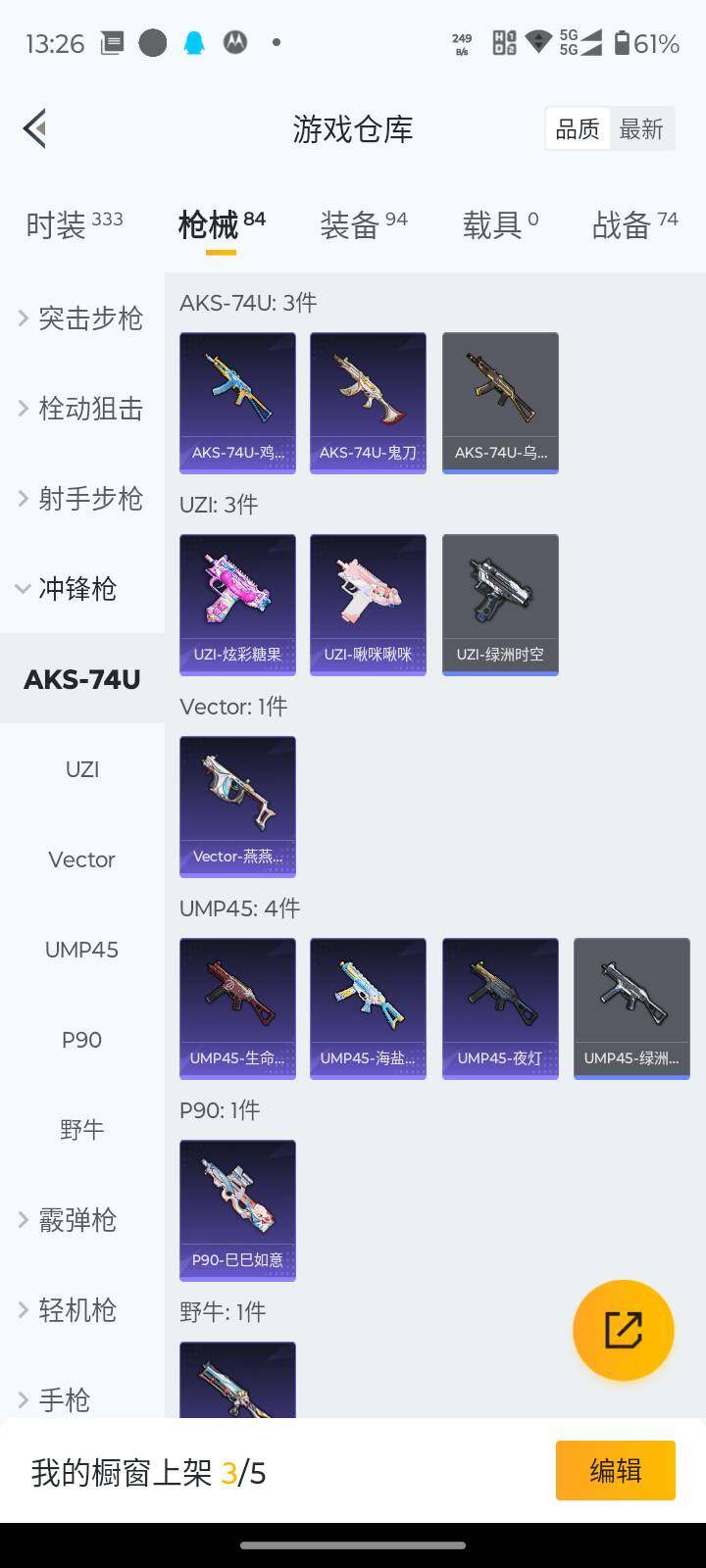Expand the 栓动狙击 category
Viewport: 706px width, 1568px height.
[x=82, y=409]
